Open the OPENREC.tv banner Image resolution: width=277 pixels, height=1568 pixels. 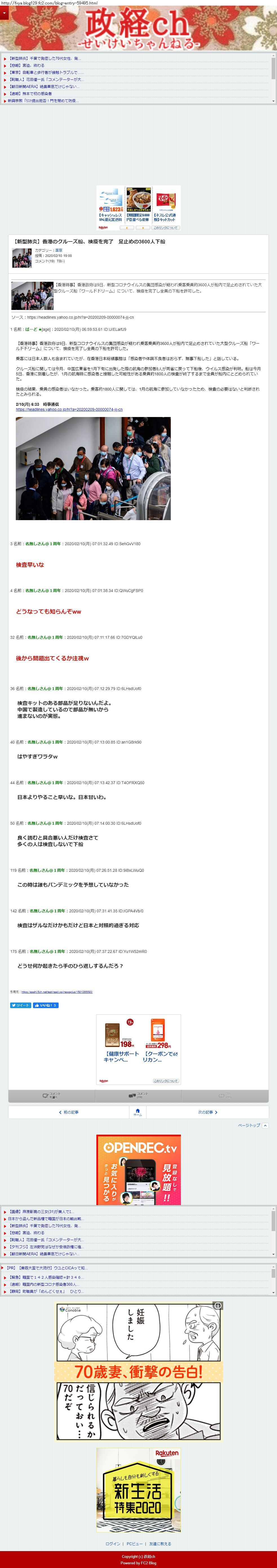[138, 1169]
